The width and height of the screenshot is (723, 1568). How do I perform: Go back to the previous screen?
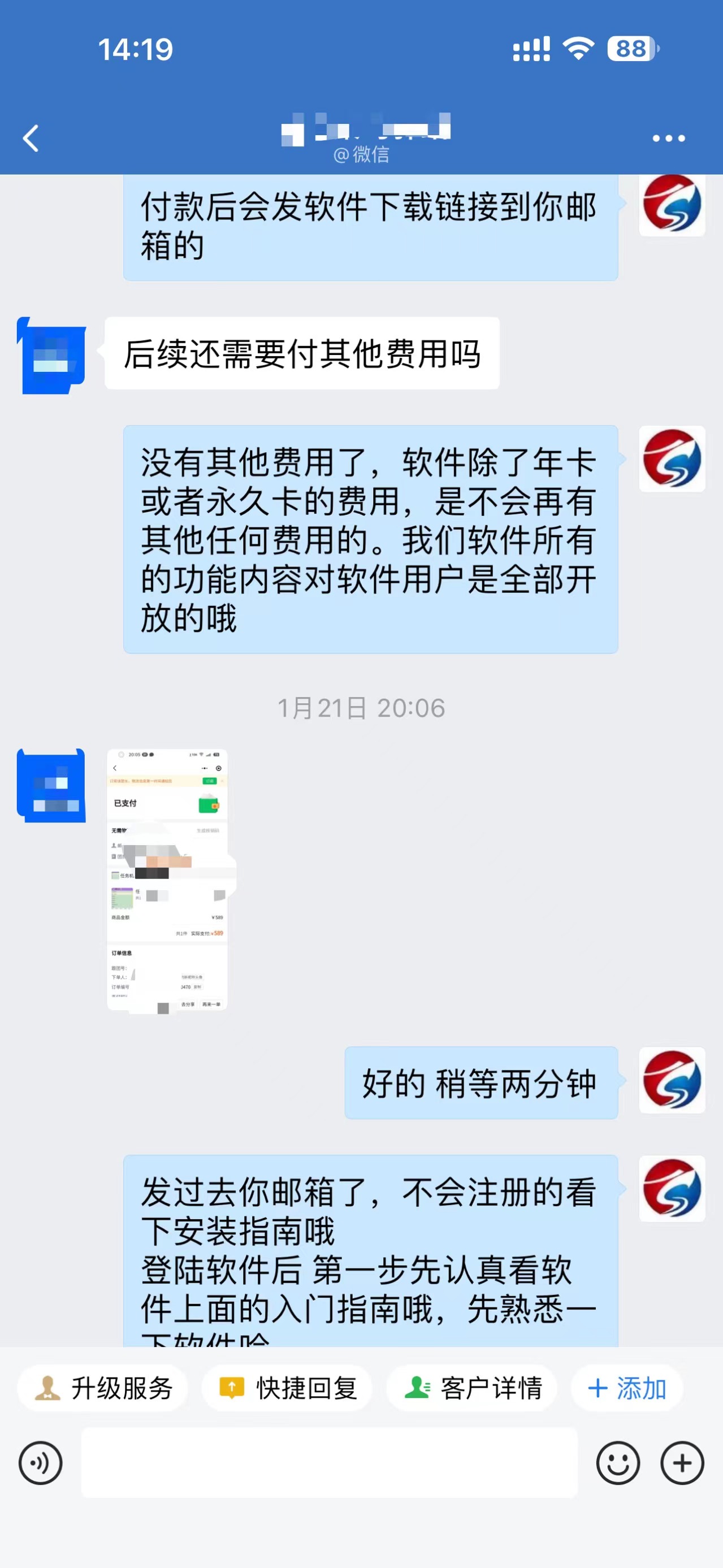[x=31, y=138]
